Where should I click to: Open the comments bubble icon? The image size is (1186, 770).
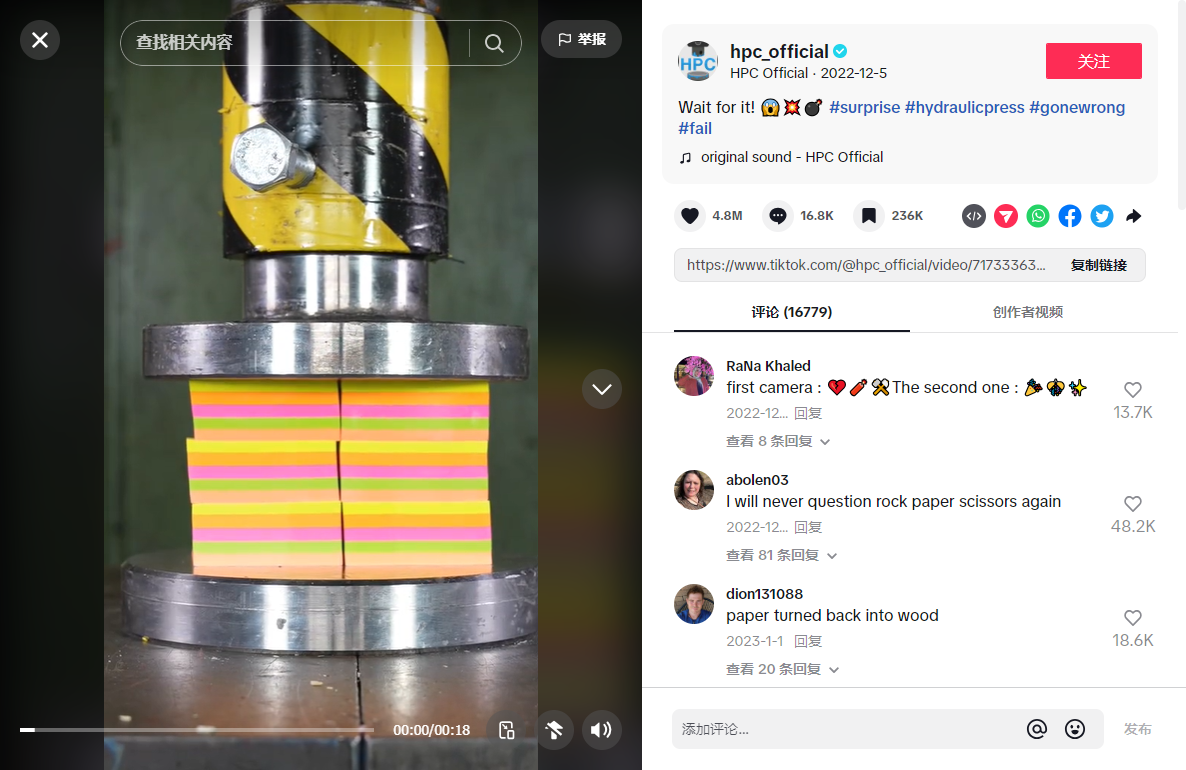(x=778, y=216)
